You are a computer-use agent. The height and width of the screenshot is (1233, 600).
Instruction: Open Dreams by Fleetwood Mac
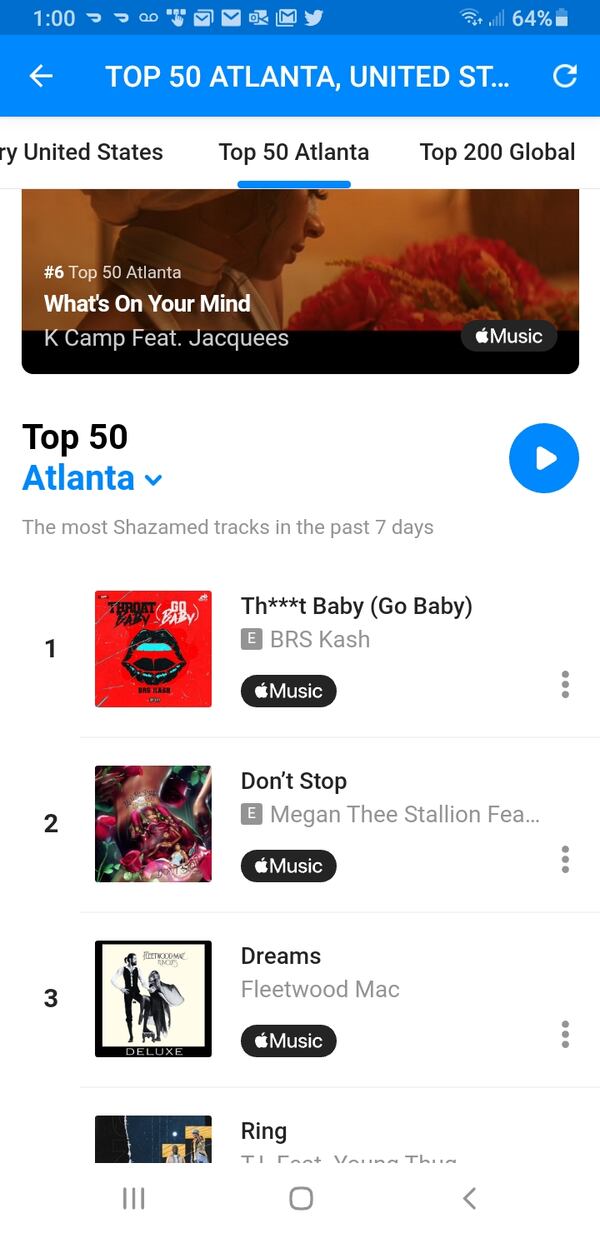(x=281, y=956)
